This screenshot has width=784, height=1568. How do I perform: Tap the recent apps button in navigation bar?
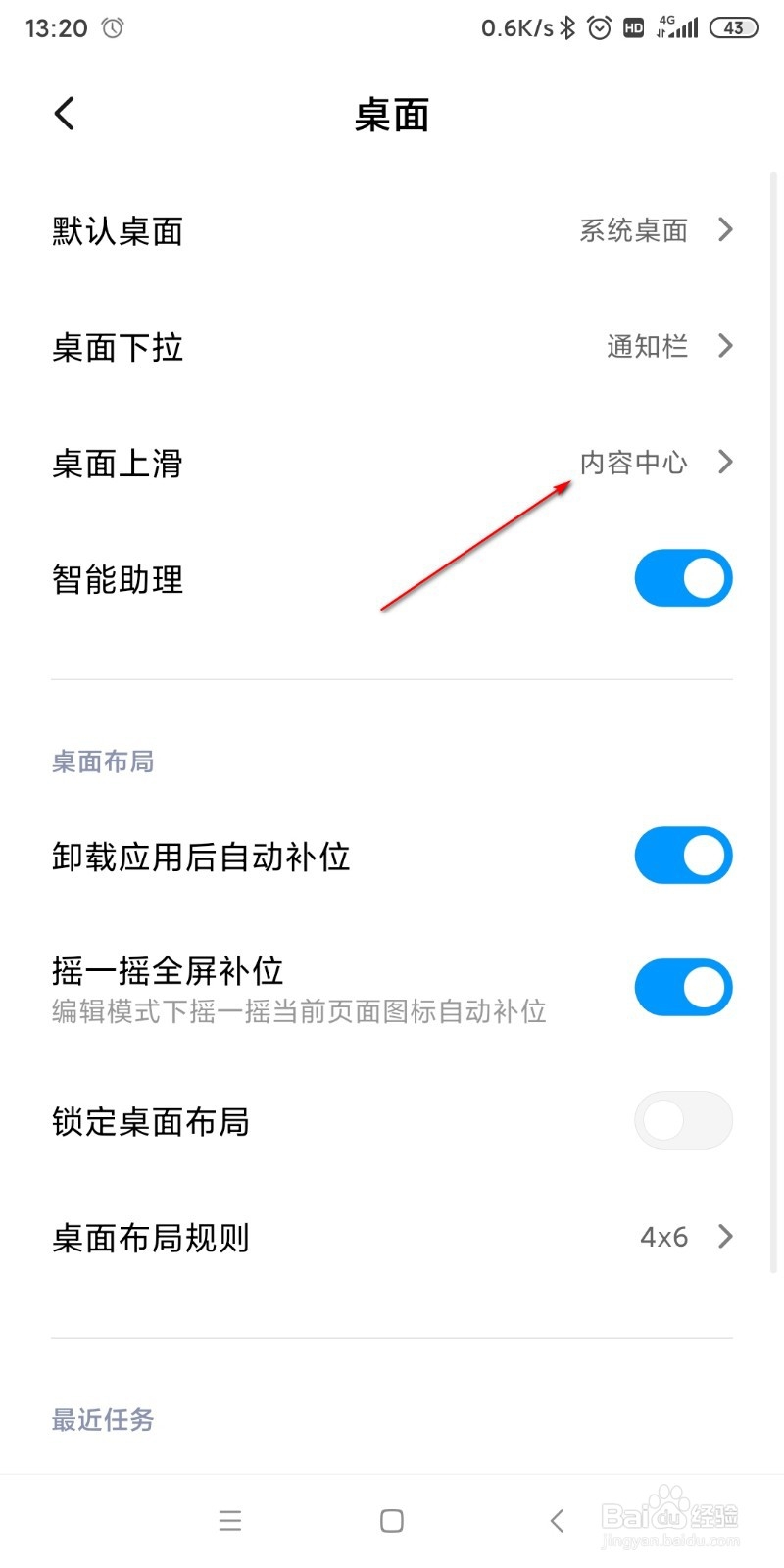[x=230, y=1521]
